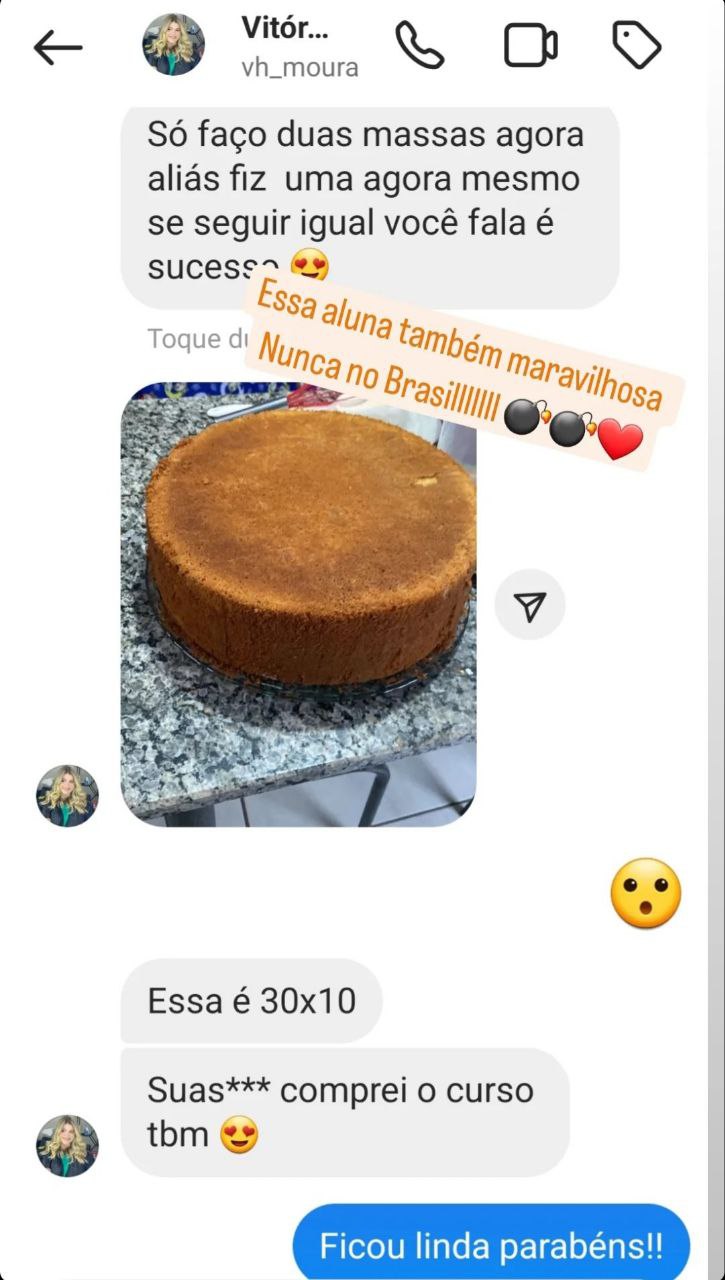Start a video call with vh_moura
Image resolution: width=725 pixels, height=1280 pixels.
pyautogui.click(x=530, y=46)
